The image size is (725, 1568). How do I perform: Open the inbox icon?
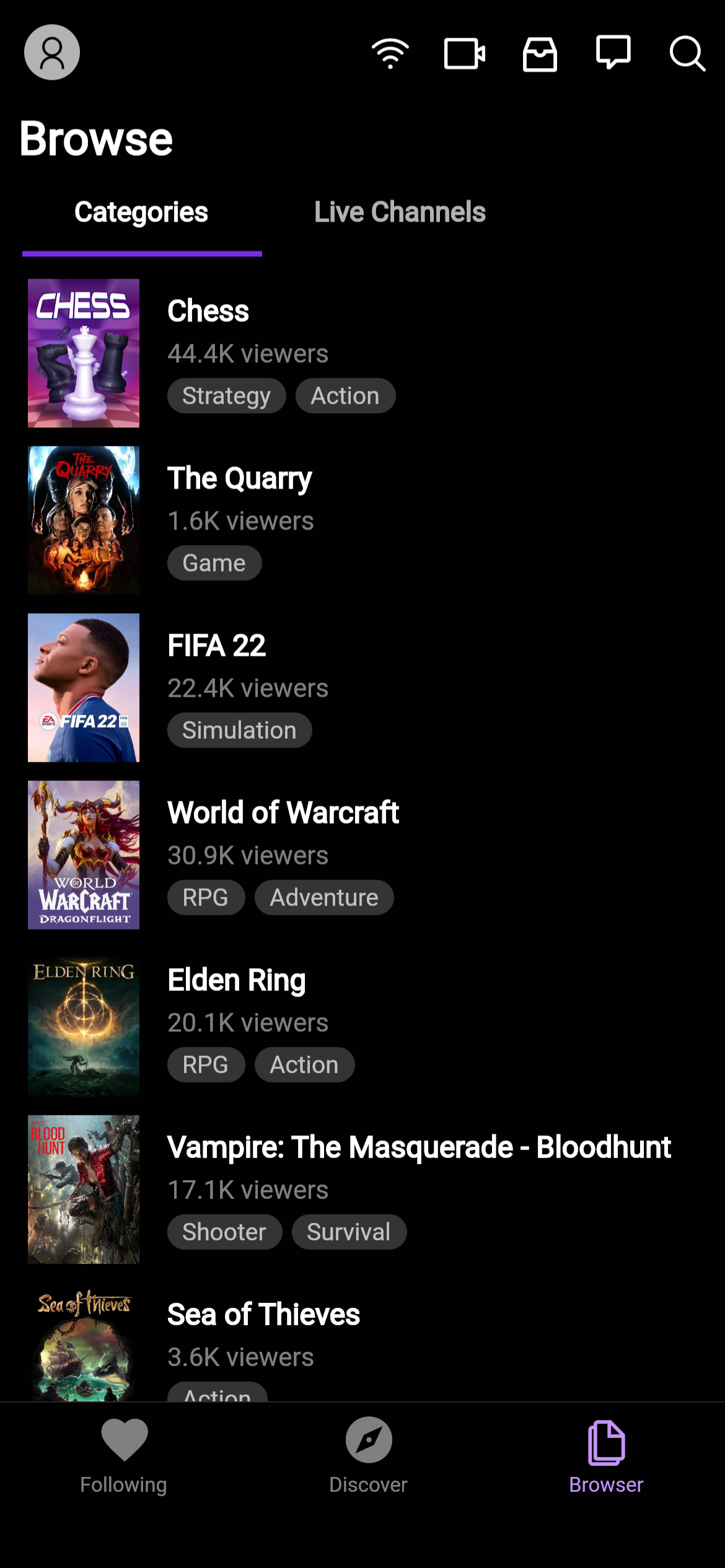[540, 54]
